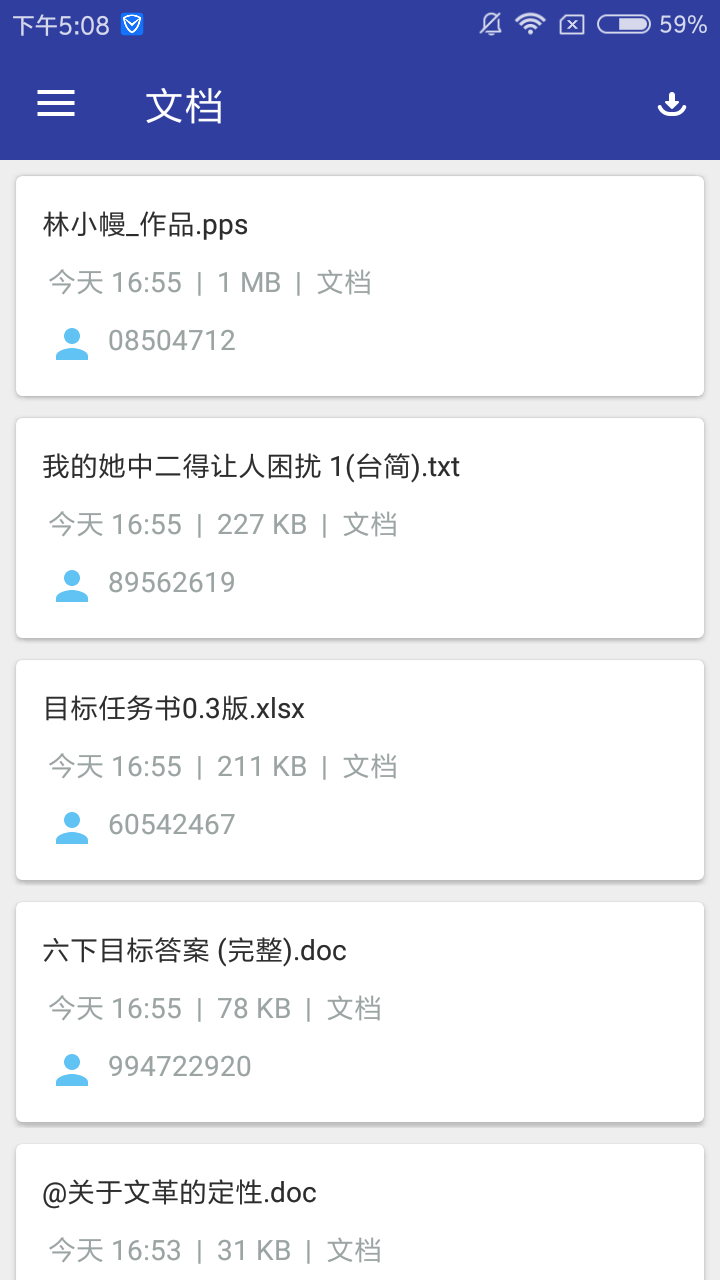Tap the clock showing 下午5:08
This screenshot has width=720, height=1280.
(x=58, y=24)
